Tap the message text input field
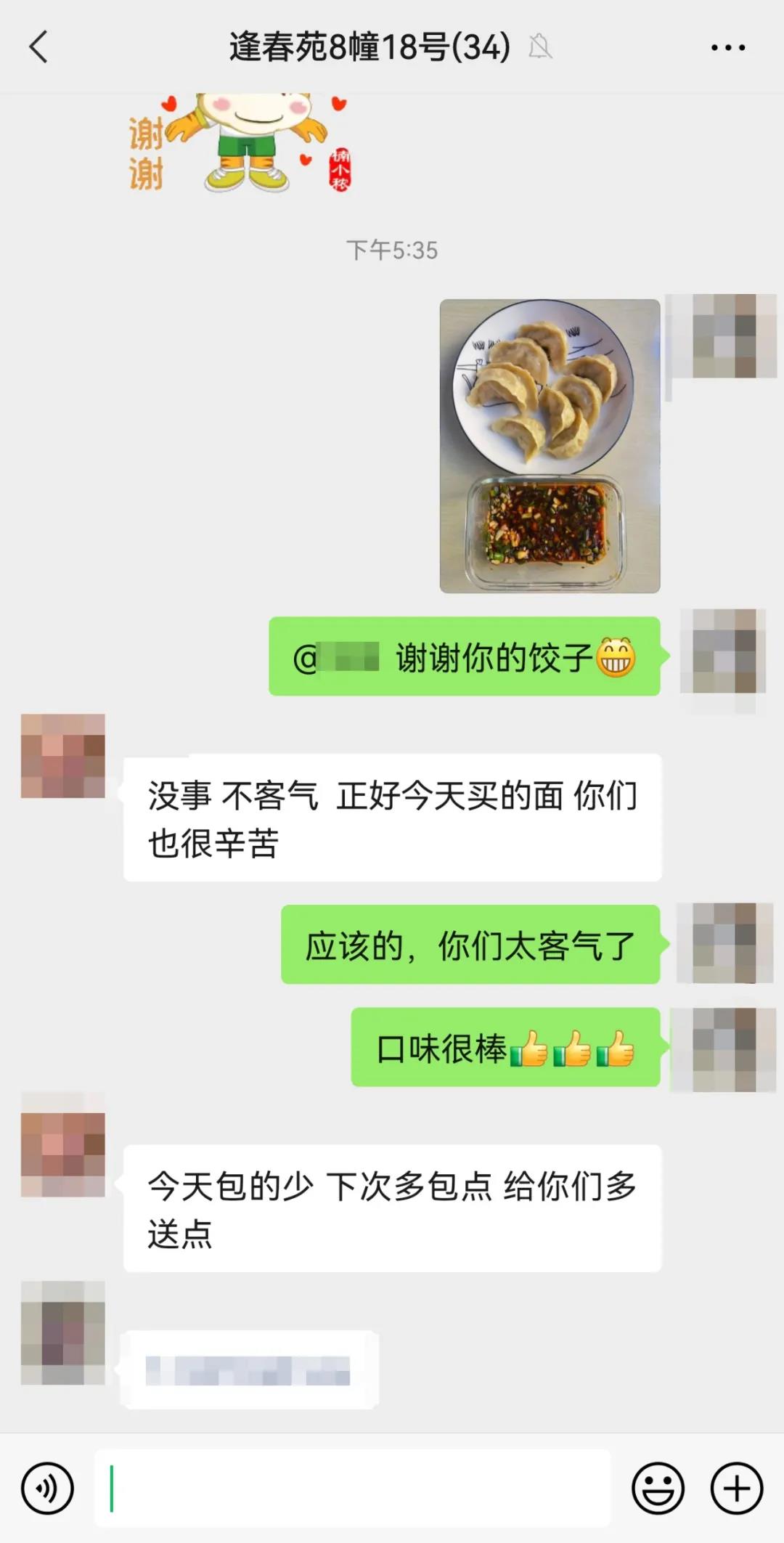Image resolution: width=784 pixels, height=1543 pixels. pyautogui.click(x=352, y=1488)
